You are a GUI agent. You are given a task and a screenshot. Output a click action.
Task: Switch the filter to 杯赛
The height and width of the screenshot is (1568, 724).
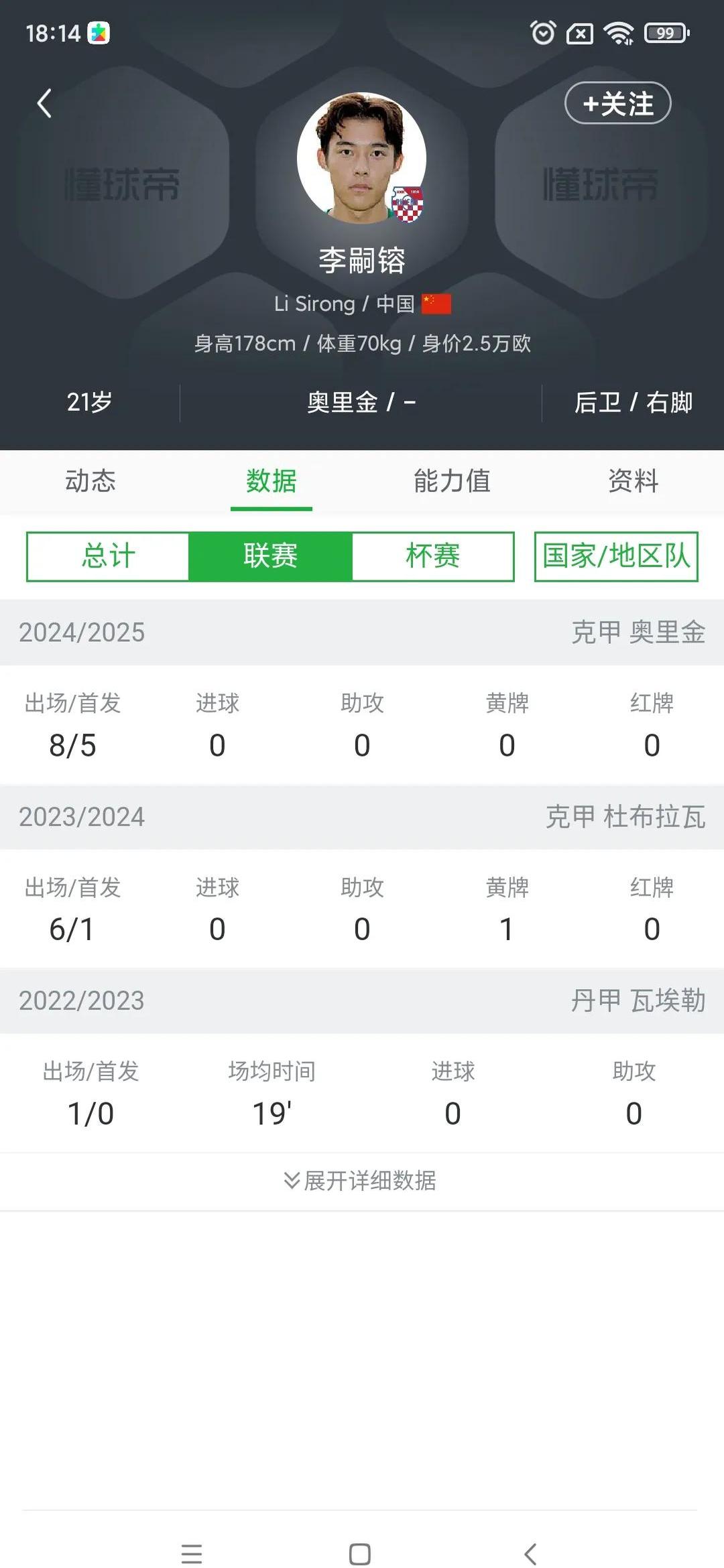433,556
